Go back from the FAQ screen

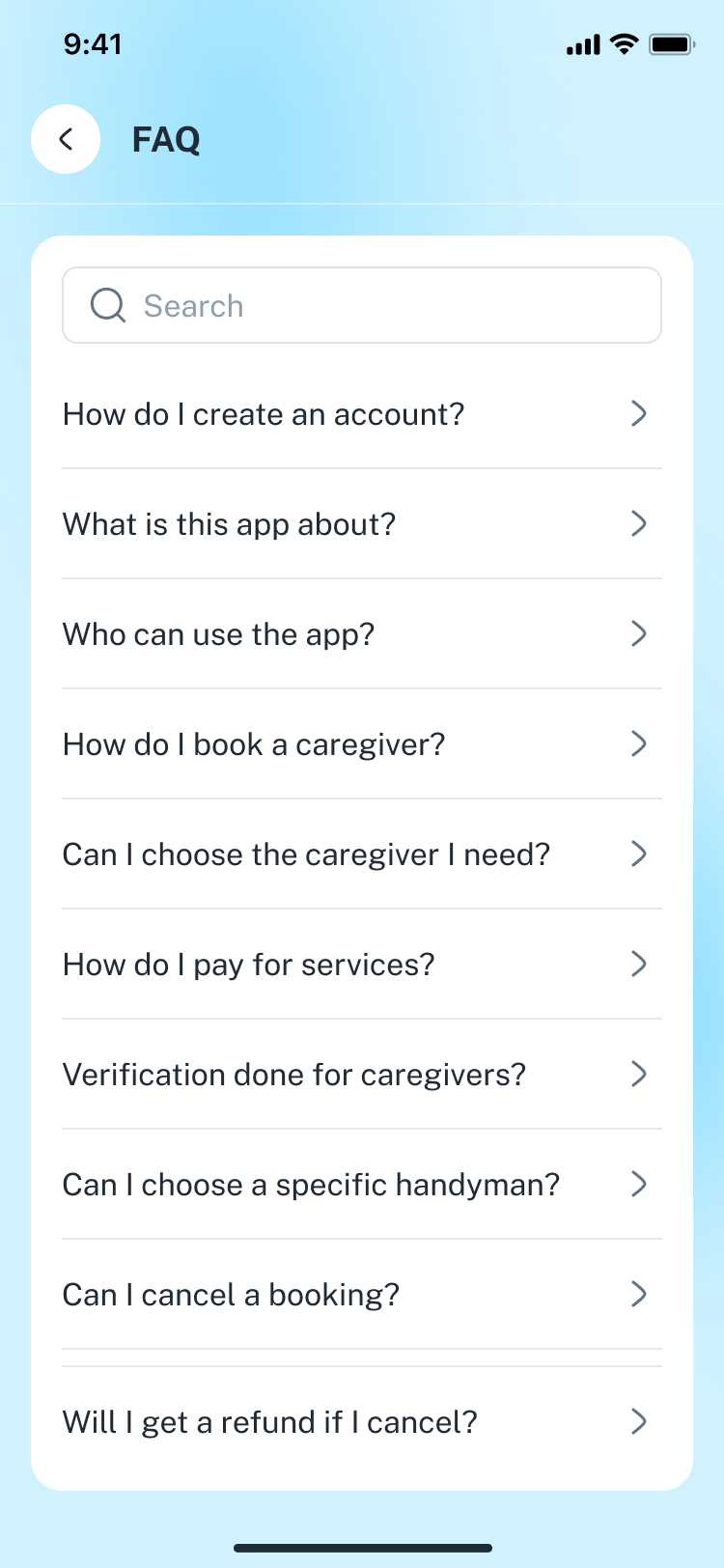(66, 139)
